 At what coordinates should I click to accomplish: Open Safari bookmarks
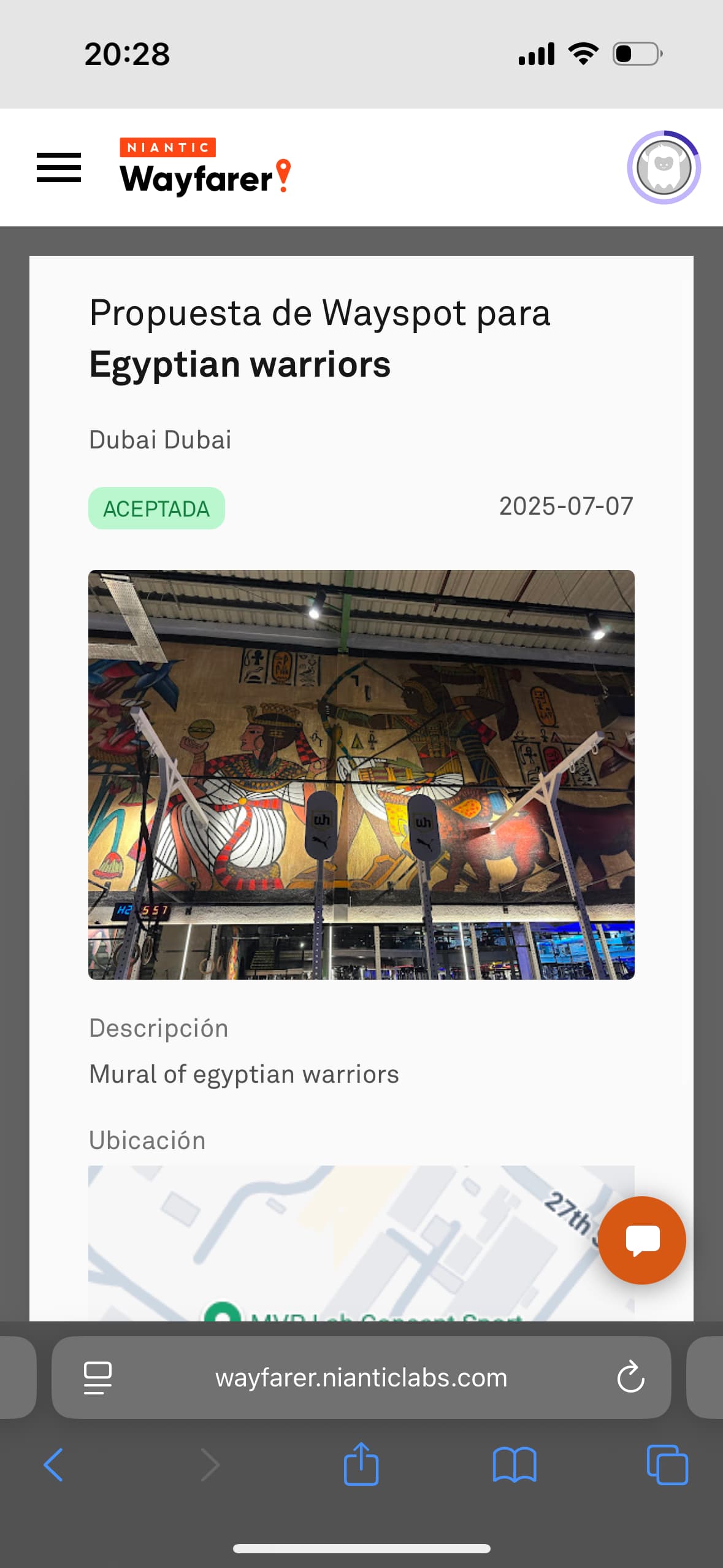[x=515, y=1465]
